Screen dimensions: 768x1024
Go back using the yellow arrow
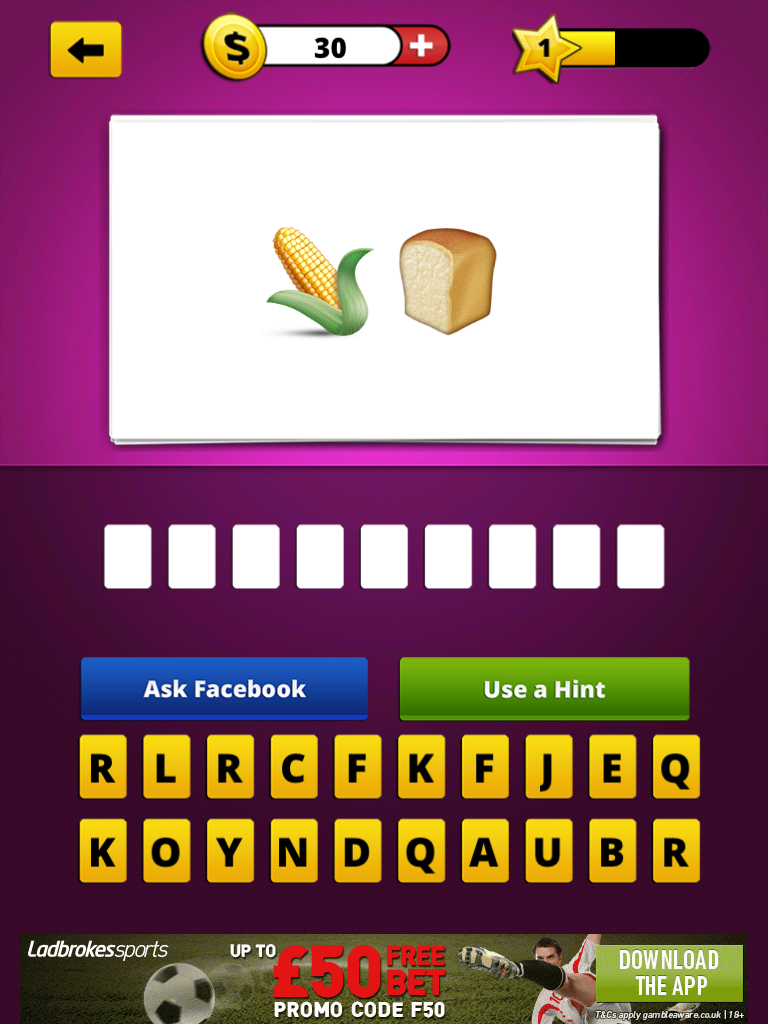point(86,50)
